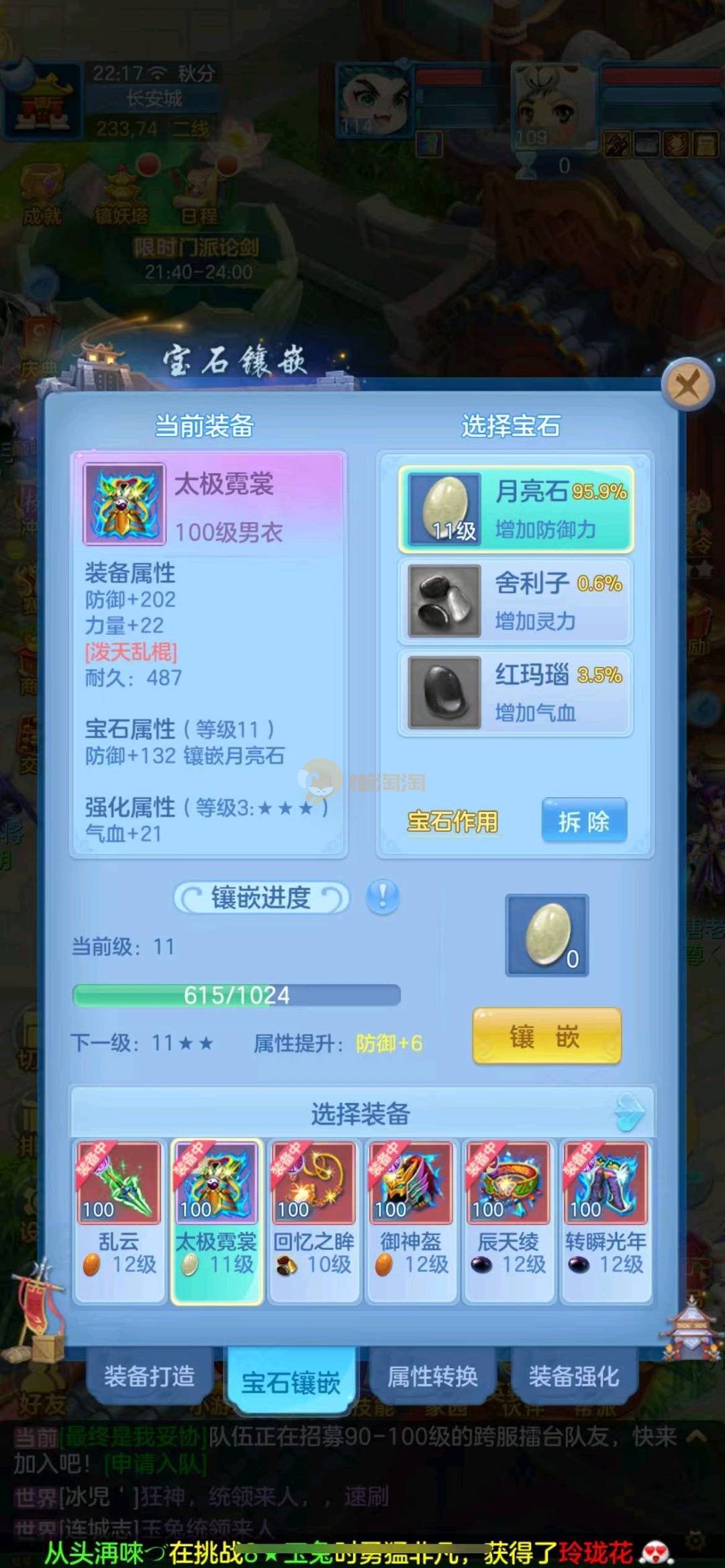Select the 辰天绫 equipment item
Image resolution: width=725 pixels, height=1568 pixels.
(508, 1222)
